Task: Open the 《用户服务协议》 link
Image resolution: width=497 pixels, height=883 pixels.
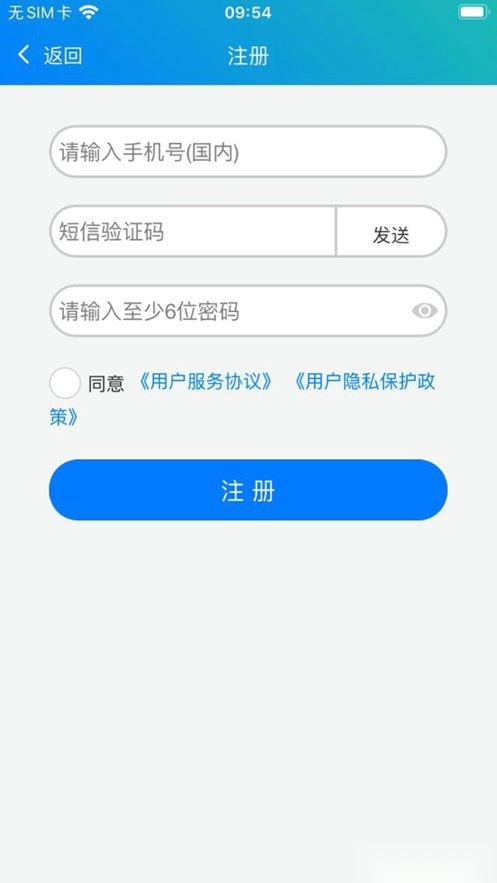Action: [x=204, y=382]
